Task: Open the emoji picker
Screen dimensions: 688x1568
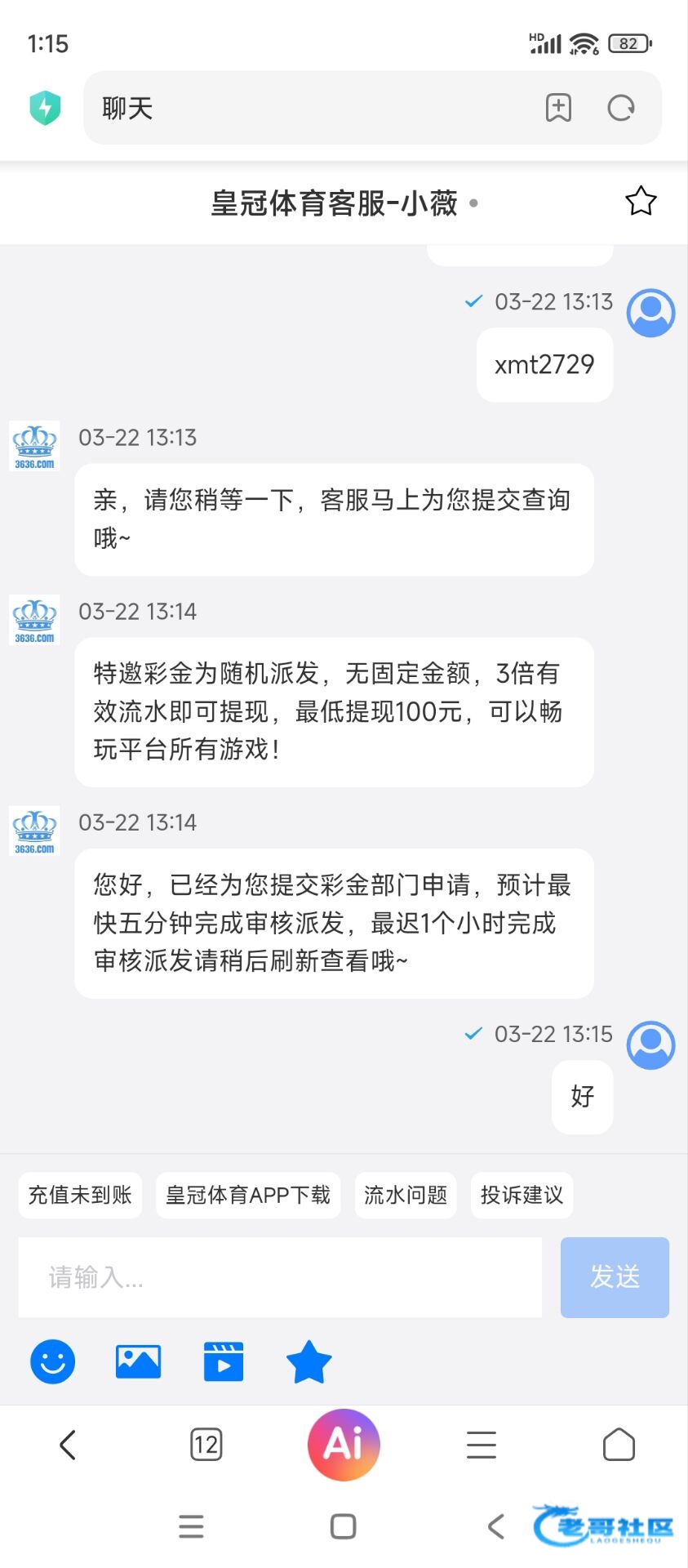Action: [x=53, y=1361]
